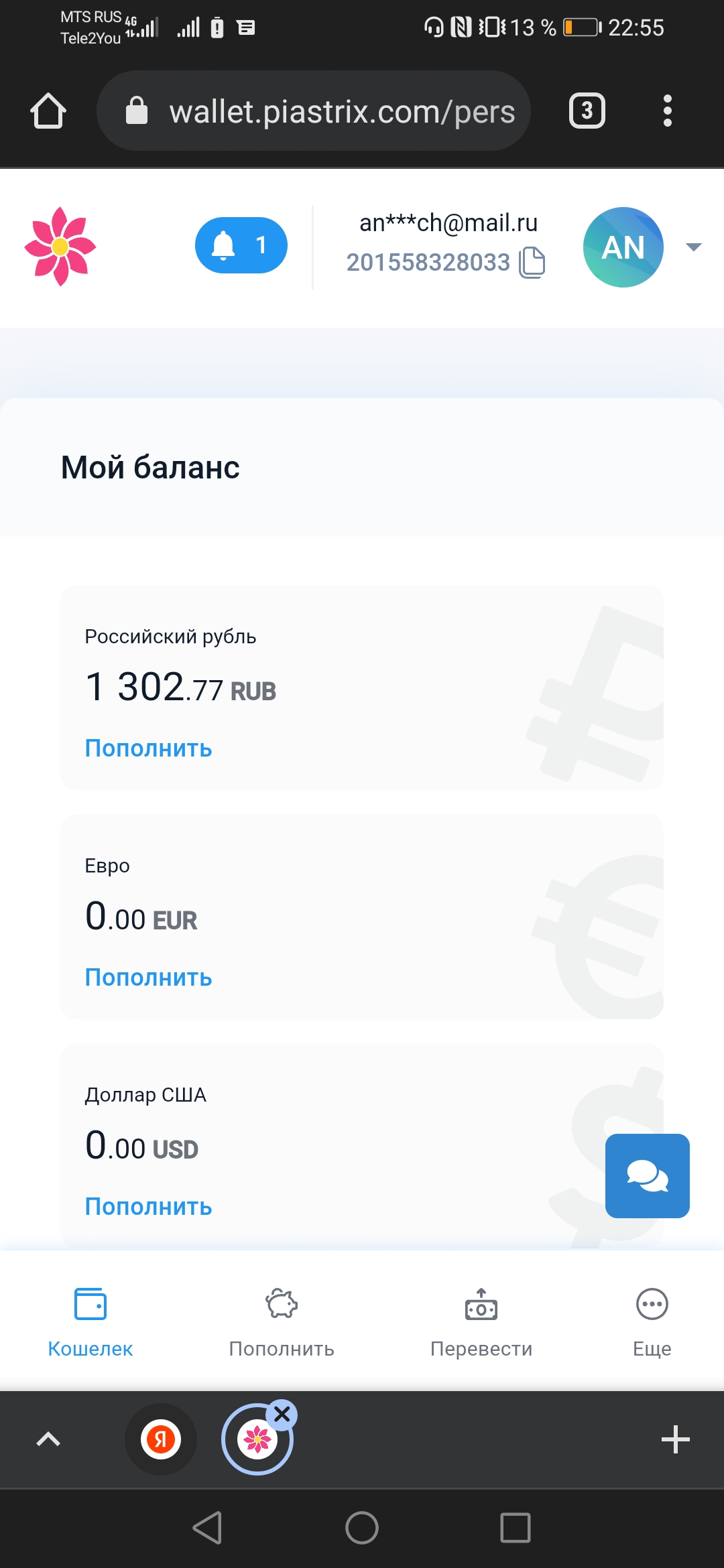Open the browser overflow menu

pyautogui.click(x=667, y=111)
